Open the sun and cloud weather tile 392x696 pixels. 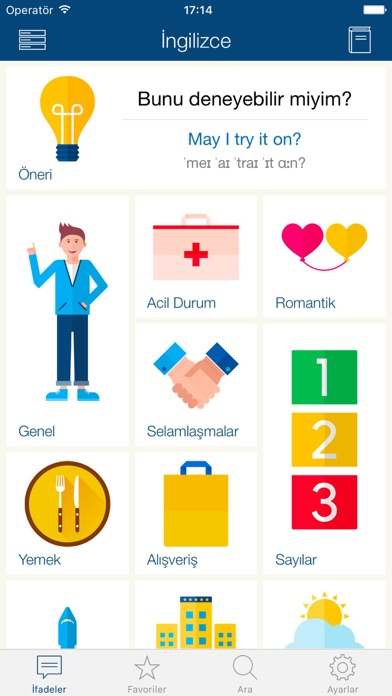325,615
